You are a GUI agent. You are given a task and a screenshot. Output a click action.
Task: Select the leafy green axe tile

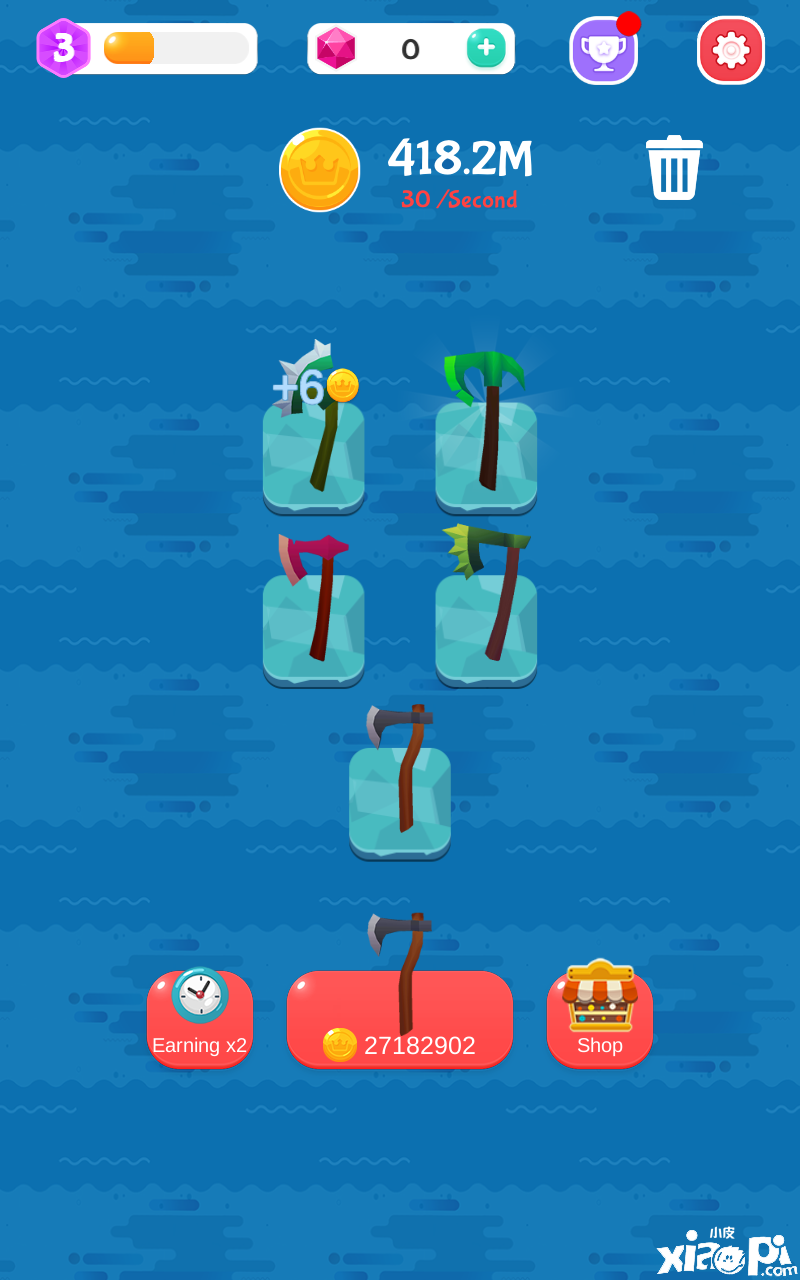coord(486,615)
